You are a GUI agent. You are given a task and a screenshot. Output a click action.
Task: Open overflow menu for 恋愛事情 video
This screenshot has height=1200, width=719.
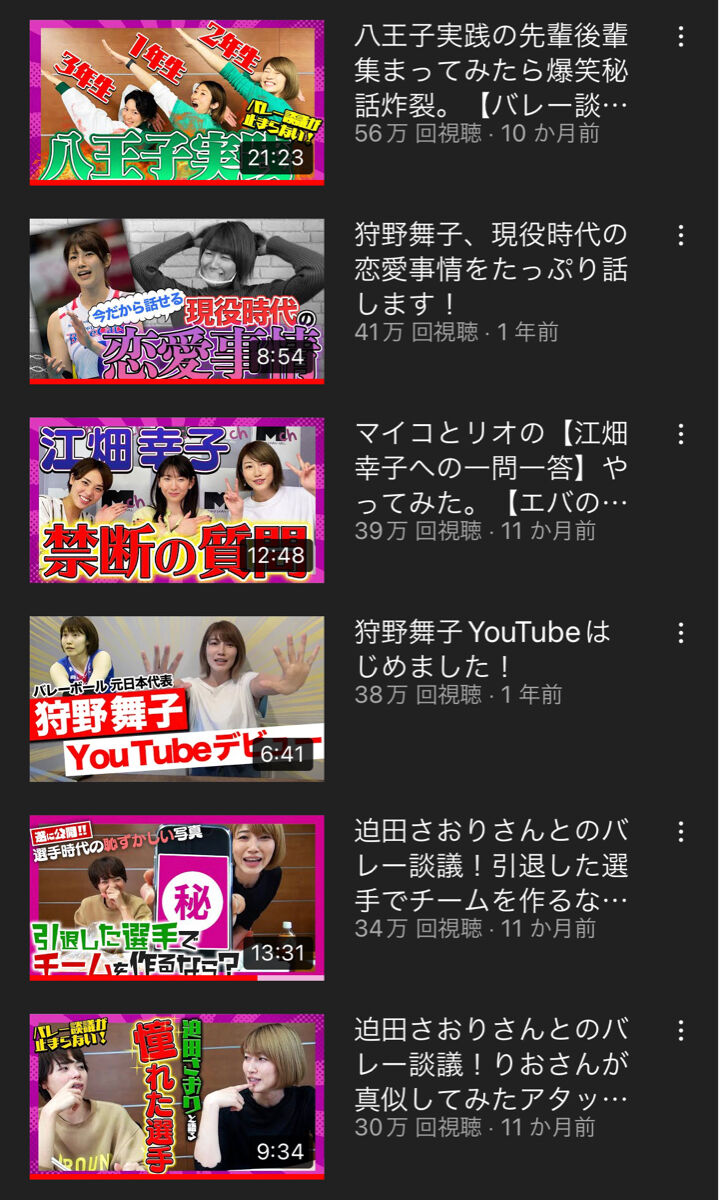[681, 236]
